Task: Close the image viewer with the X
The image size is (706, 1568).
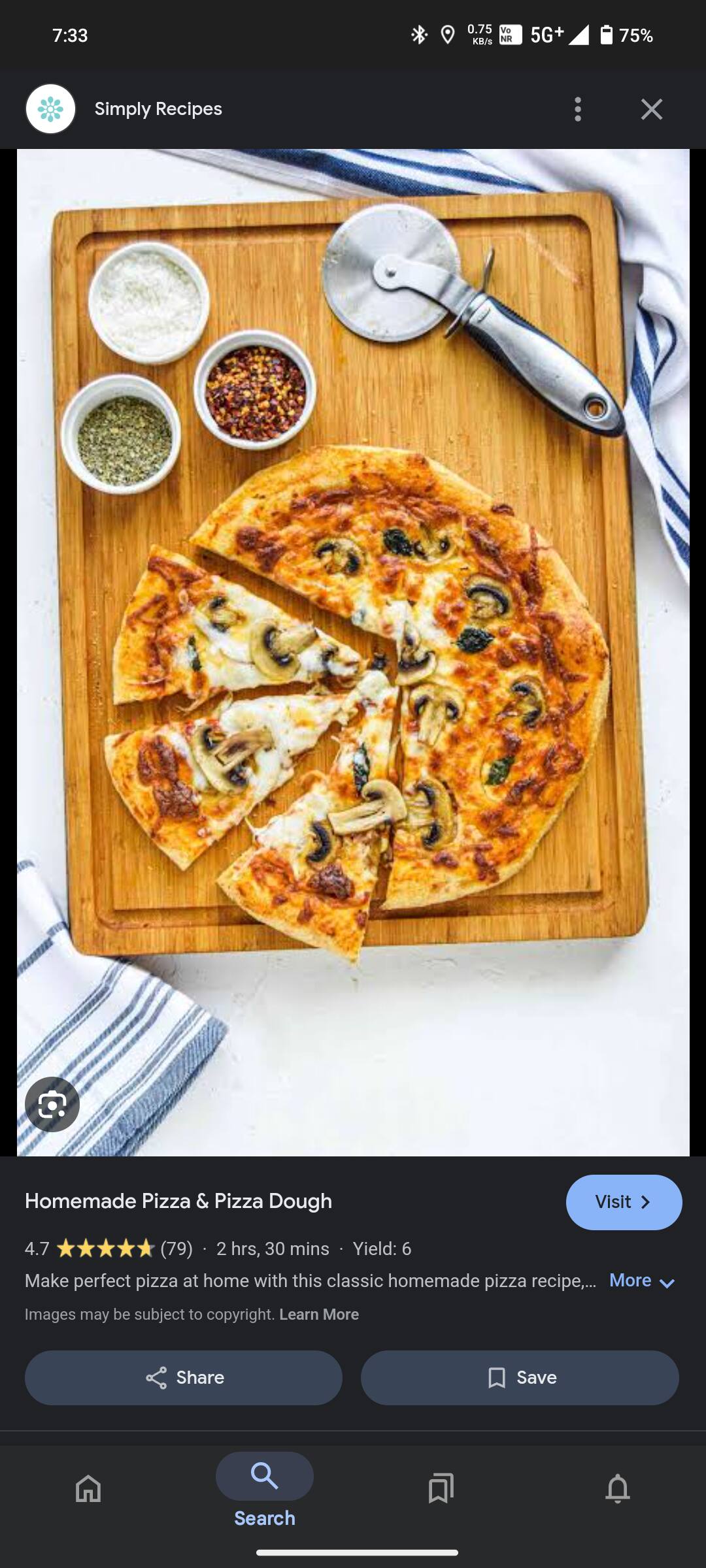Action: tap(651, 108)
